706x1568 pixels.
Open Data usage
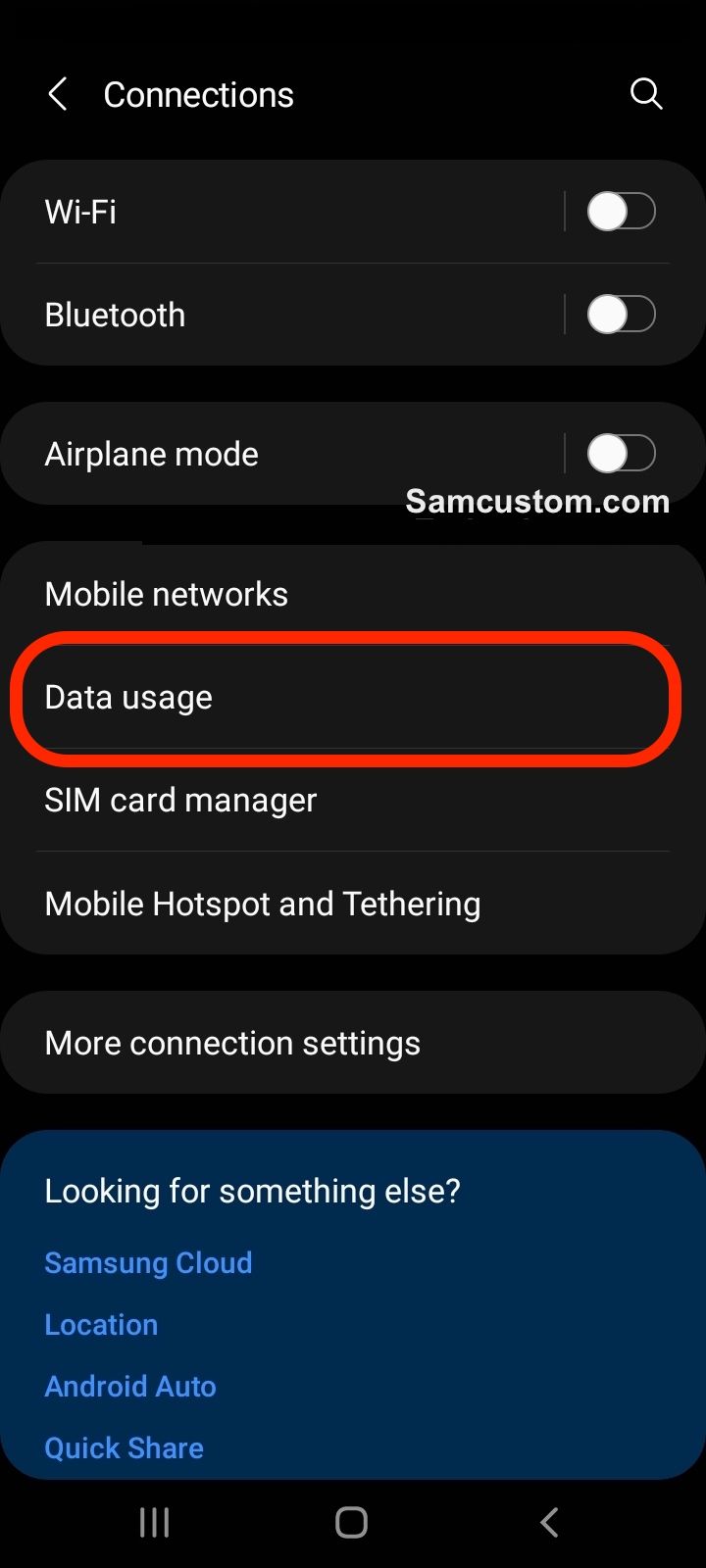(353, 698)
